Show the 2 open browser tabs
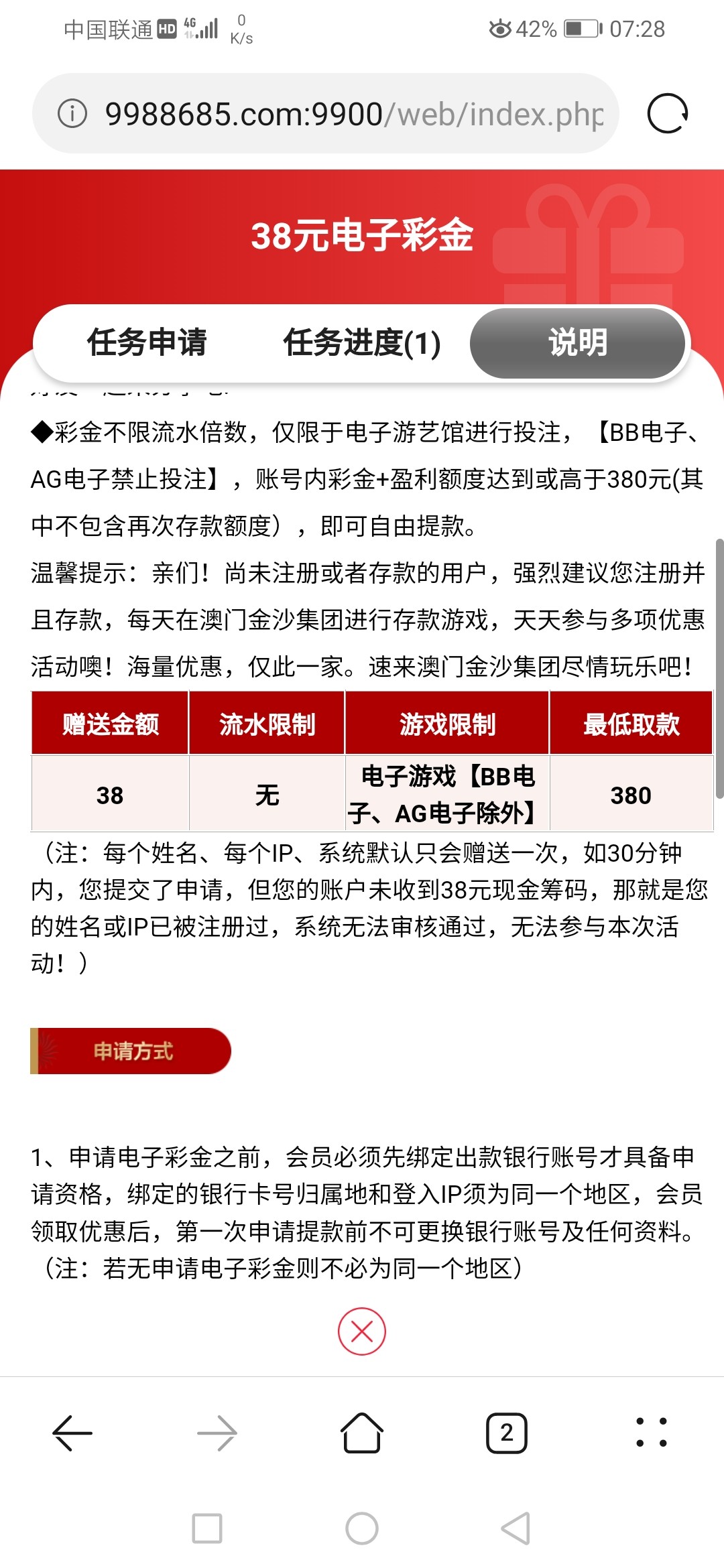 click(x=507, y=1433)
